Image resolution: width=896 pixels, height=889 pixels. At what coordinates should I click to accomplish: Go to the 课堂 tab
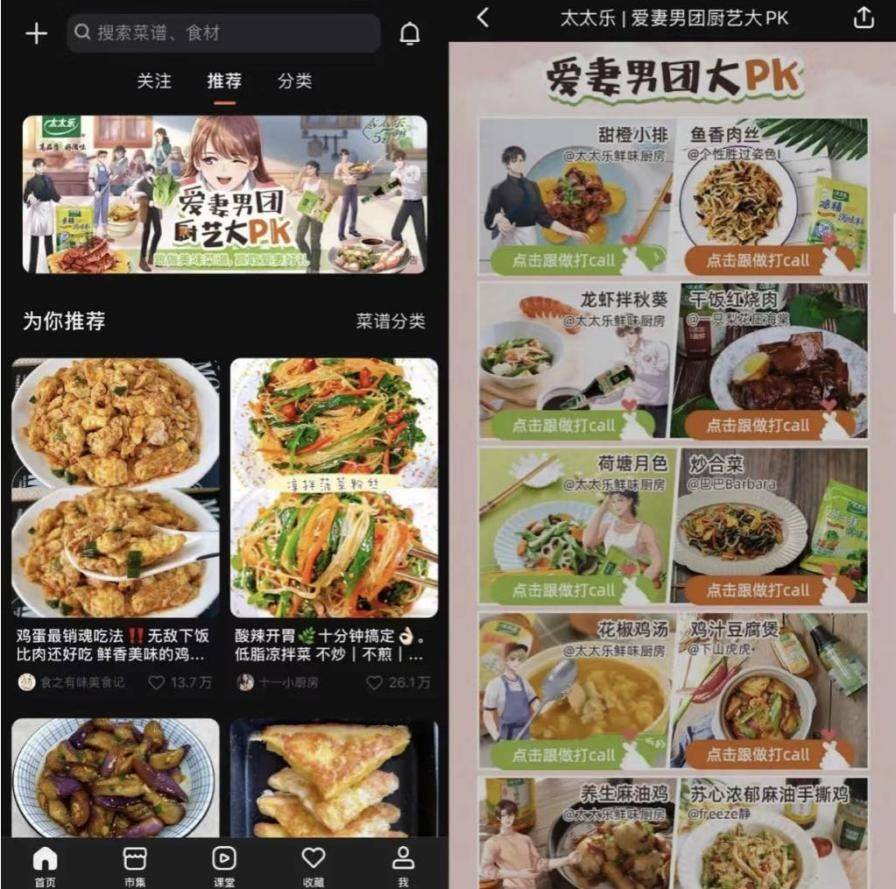coord(224,864)
